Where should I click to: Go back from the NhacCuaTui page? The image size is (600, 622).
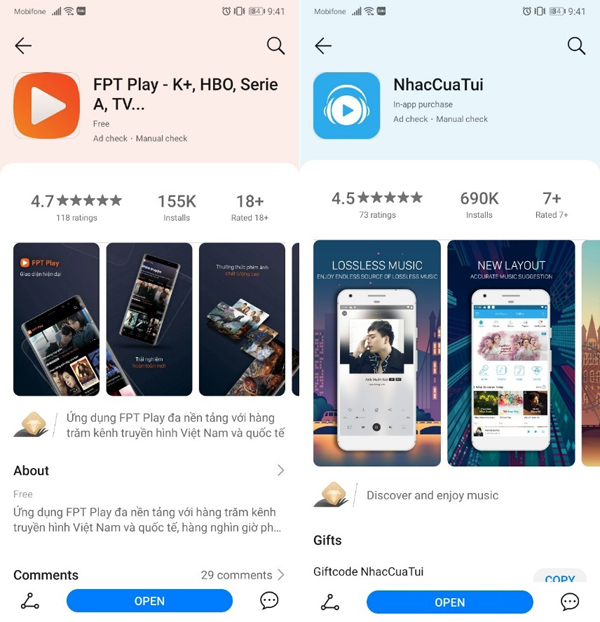click(323, 46)
